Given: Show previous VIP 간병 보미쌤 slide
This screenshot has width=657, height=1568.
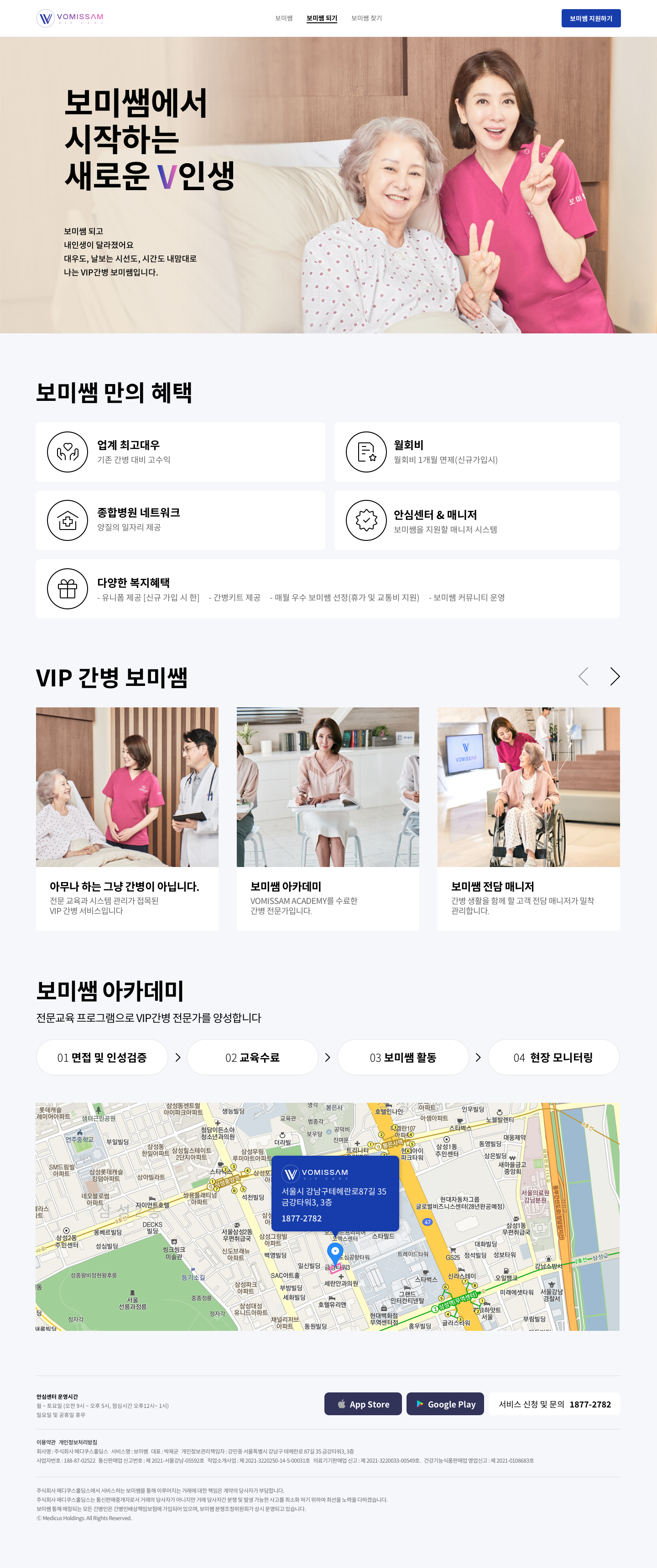Looking at the screenshot, I should point(584,676).
